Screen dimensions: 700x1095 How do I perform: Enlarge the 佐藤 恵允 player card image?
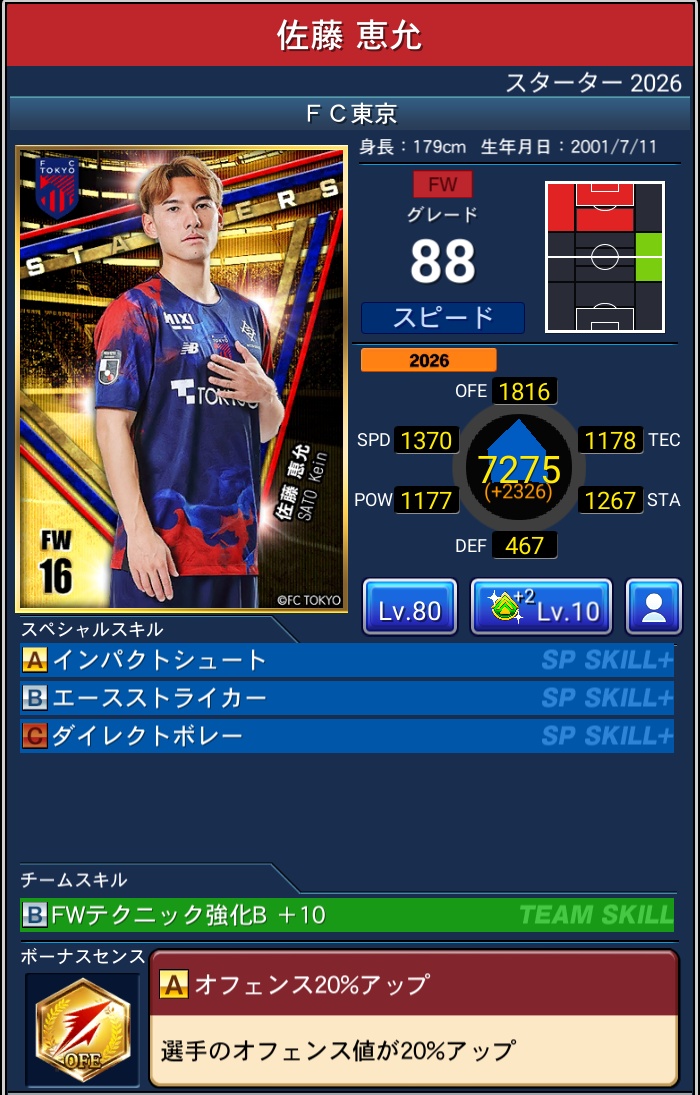[181, 378]
